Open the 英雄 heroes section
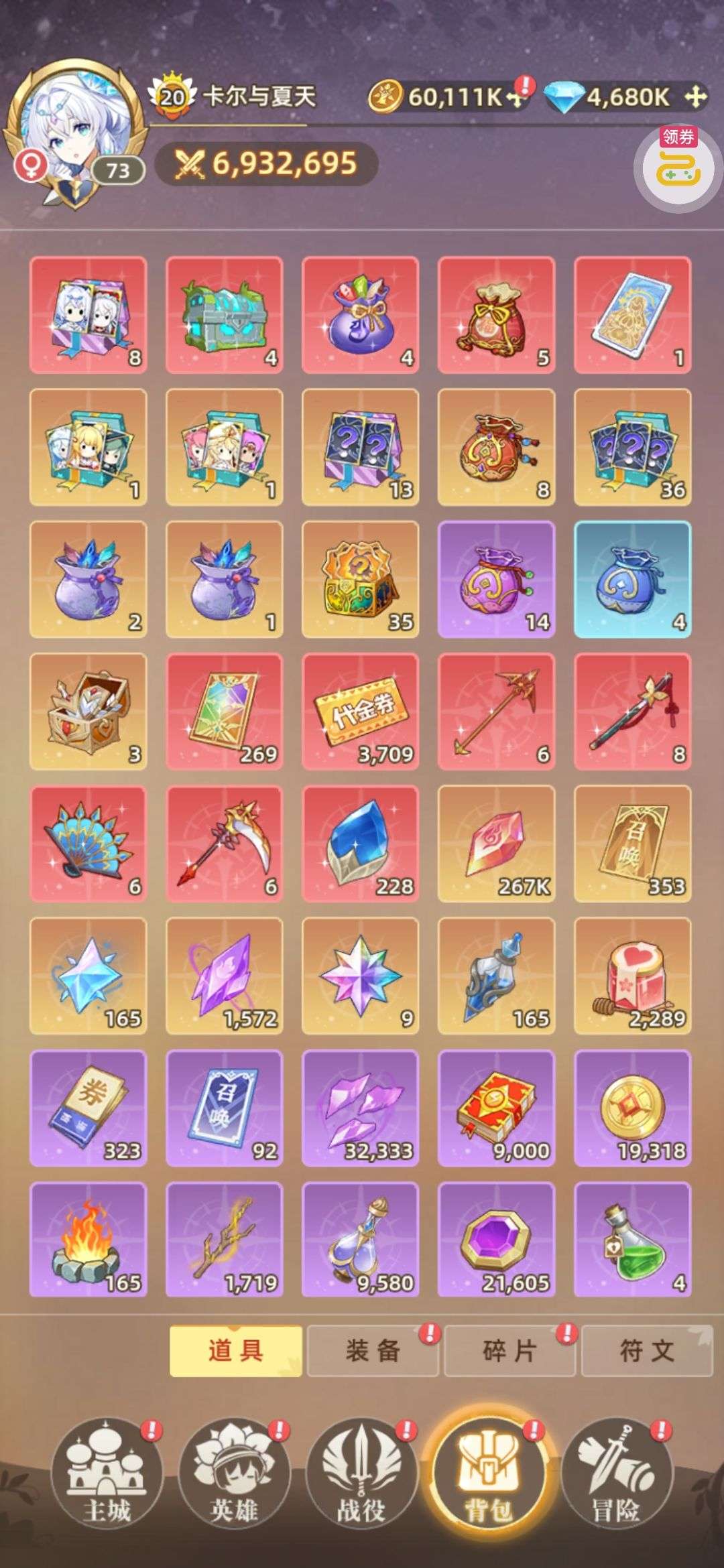 (x=234, y=1474)
